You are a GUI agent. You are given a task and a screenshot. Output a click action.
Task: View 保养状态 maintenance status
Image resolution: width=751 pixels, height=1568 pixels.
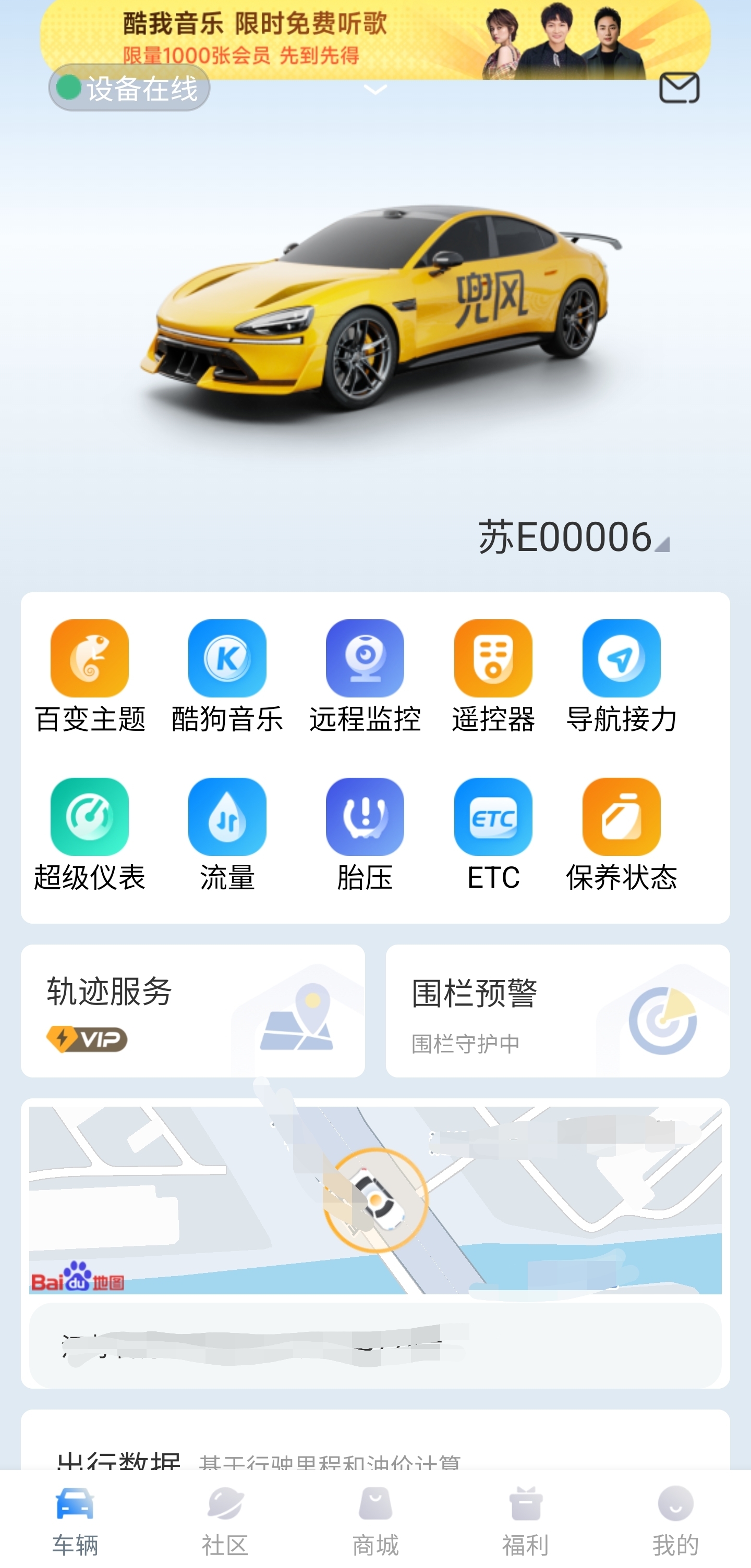click(x=621, y=832)
